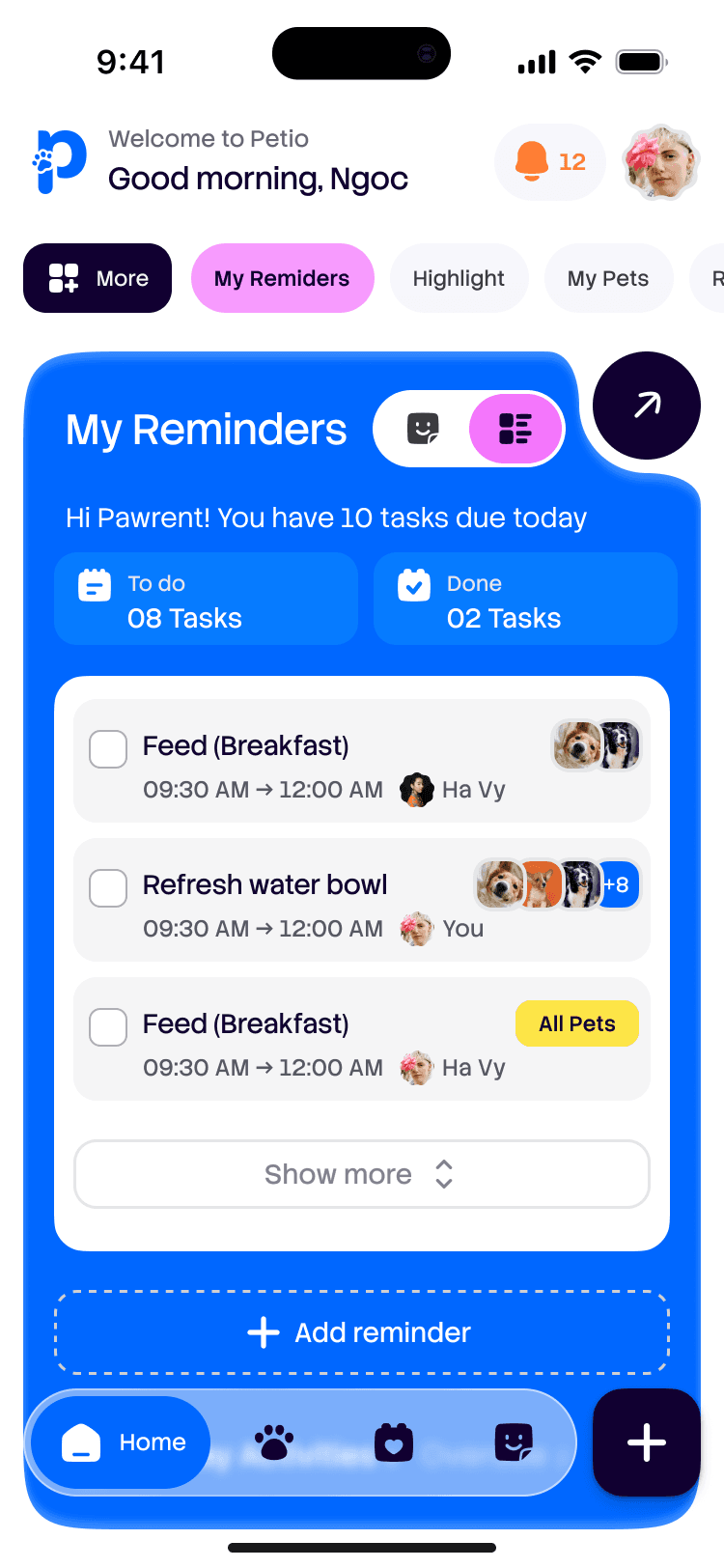Select the My Remiders tab
The height and width of the screenshot is (1568, 724).
pos(282,278)
